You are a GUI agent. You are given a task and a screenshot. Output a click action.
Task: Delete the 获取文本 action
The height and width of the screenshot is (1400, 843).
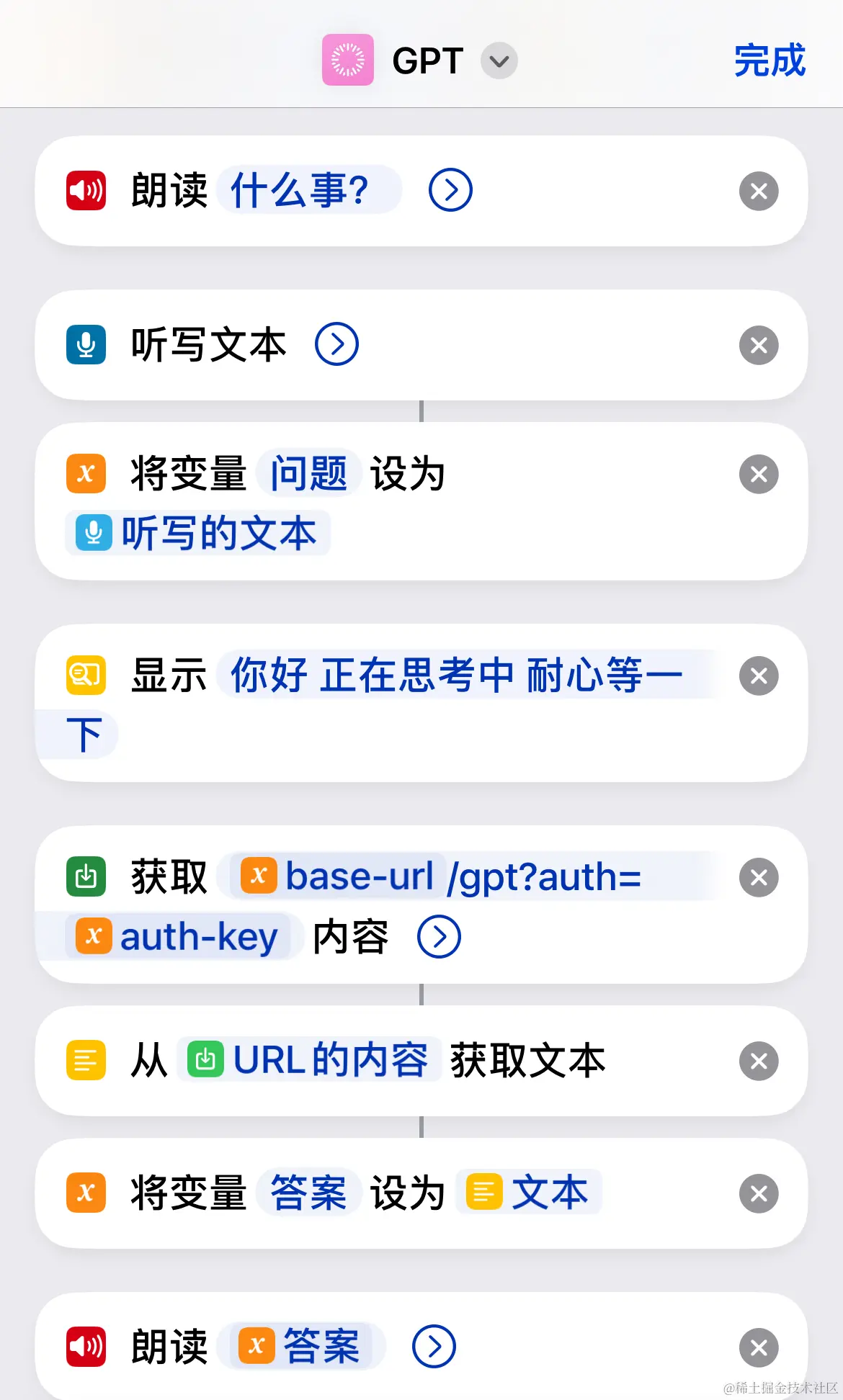[x=759, y=1061]
